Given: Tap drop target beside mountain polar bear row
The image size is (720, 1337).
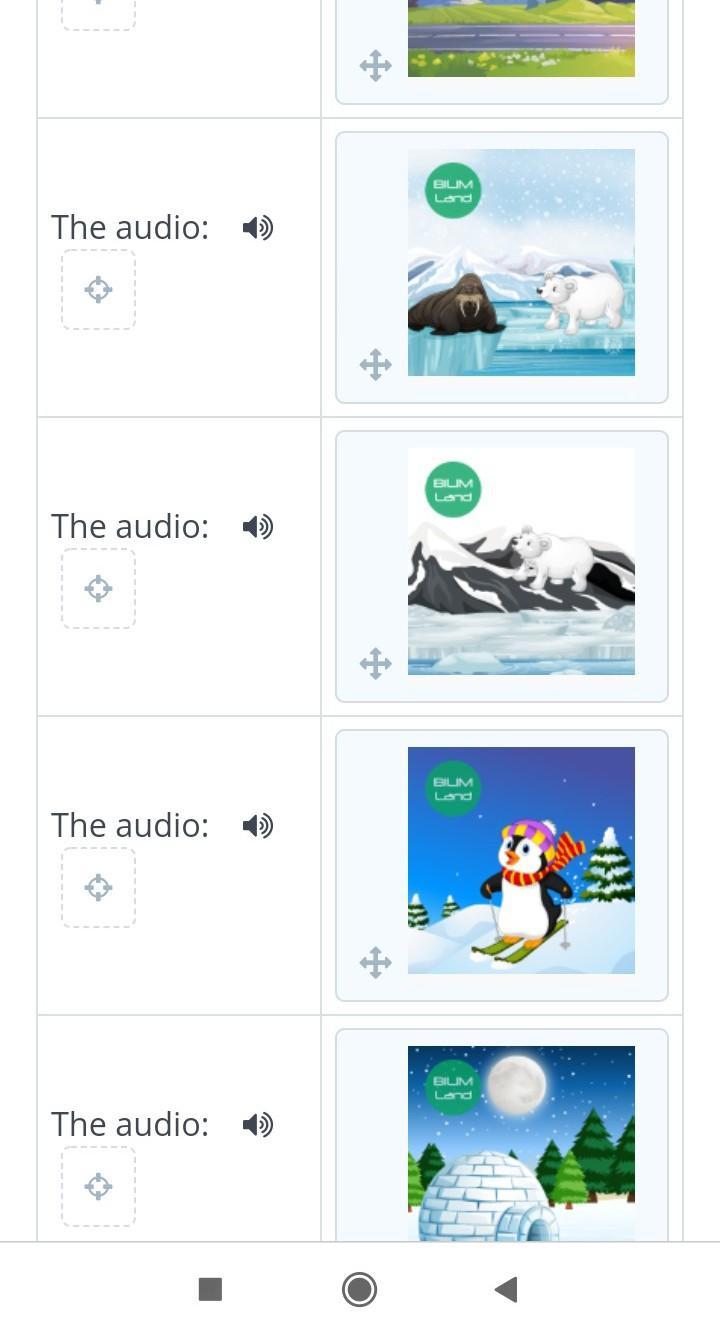Looking at the screenshot, I should (98, 589).
